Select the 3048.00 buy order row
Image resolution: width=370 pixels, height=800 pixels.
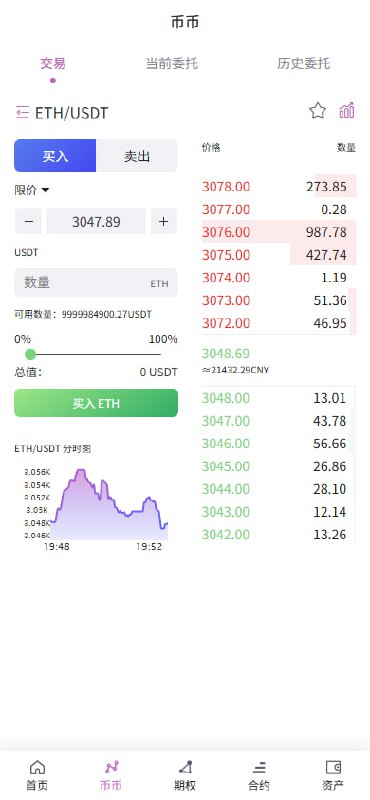pos(279,398)
